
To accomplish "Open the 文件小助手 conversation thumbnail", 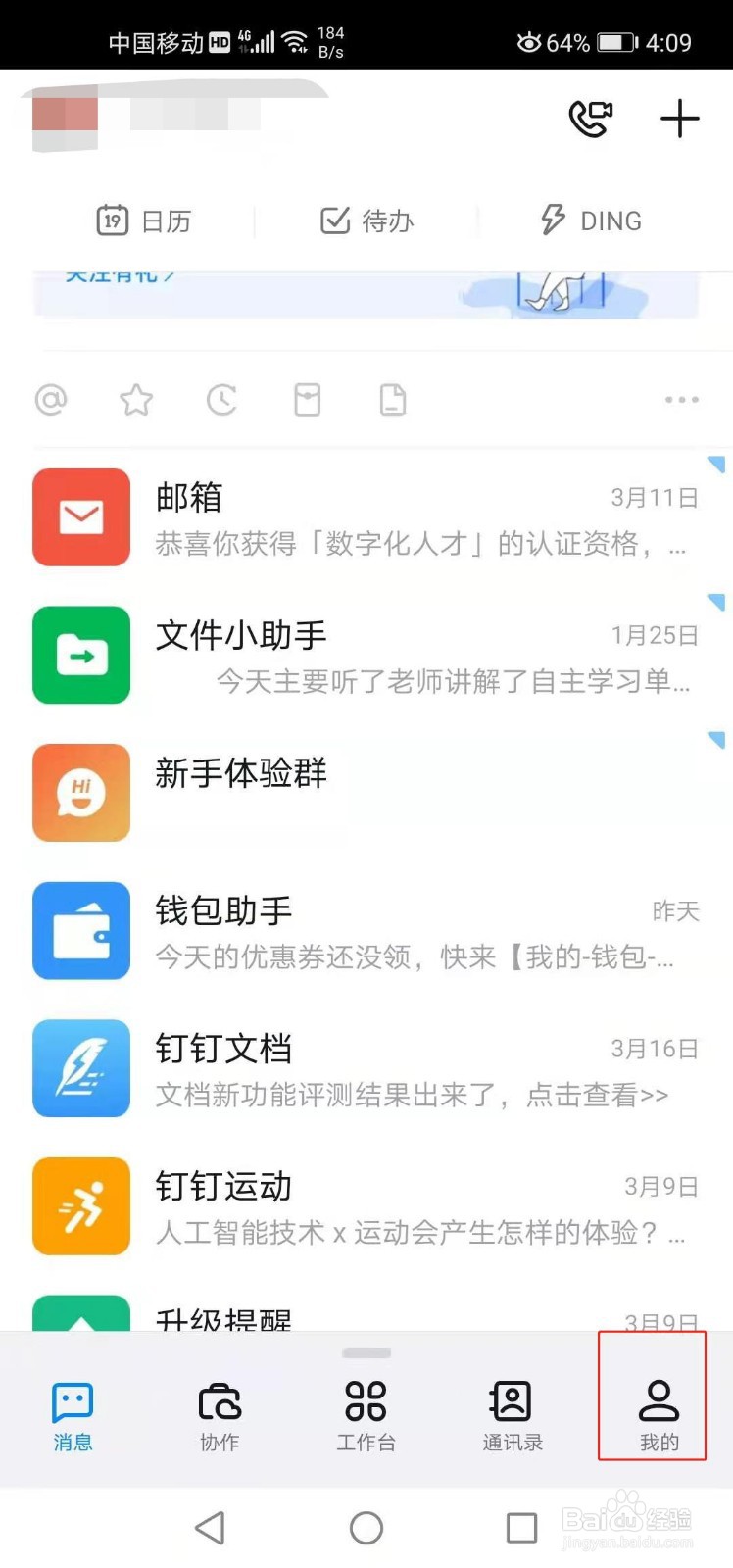I will coord(81,656).
